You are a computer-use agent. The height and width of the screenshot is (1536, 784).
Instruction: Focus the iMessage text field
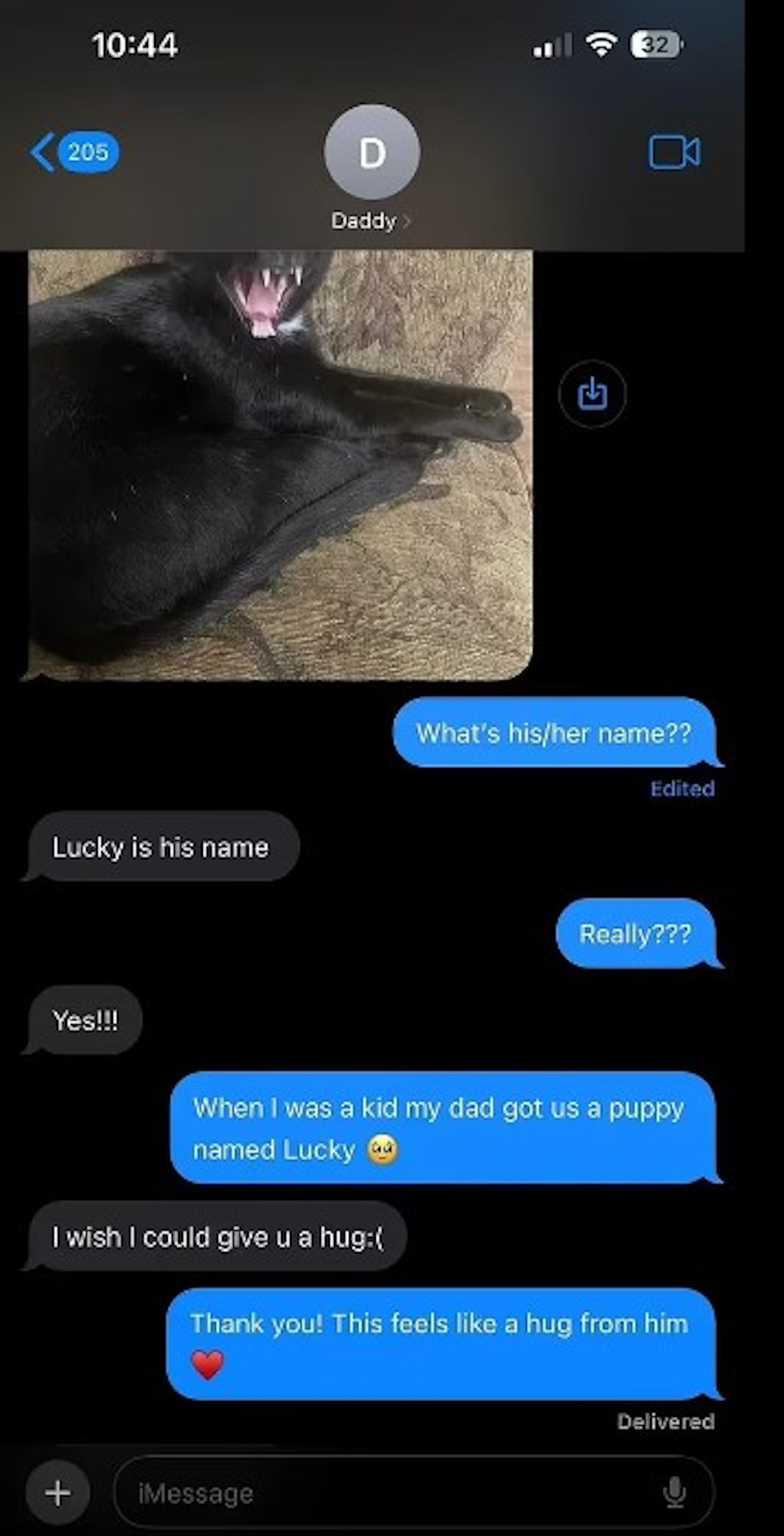click(x=387, y=1493)
